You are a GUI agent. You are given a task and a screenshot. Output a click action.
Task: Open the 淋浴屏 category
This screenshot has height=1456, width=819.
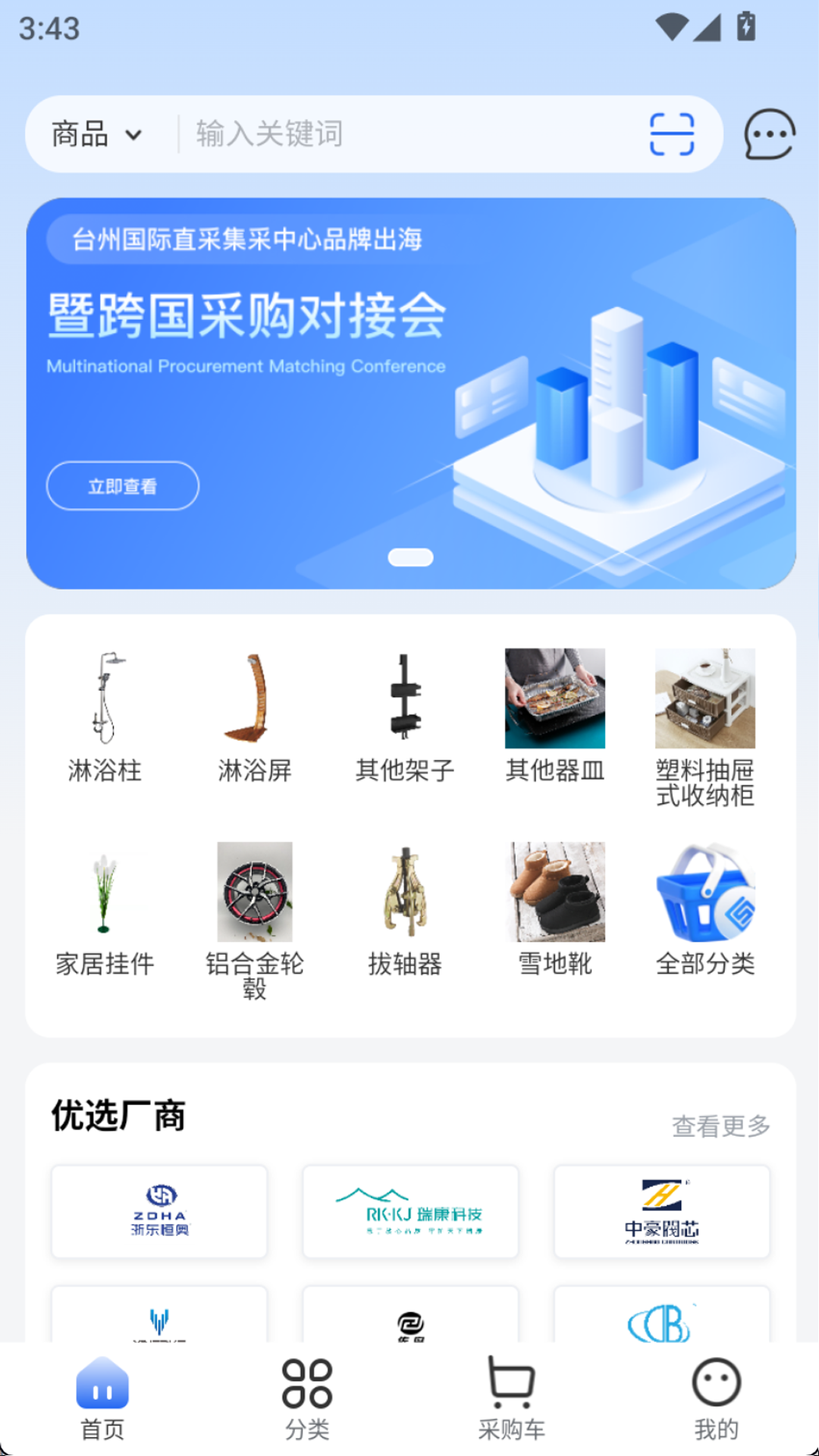coord(255,717)
